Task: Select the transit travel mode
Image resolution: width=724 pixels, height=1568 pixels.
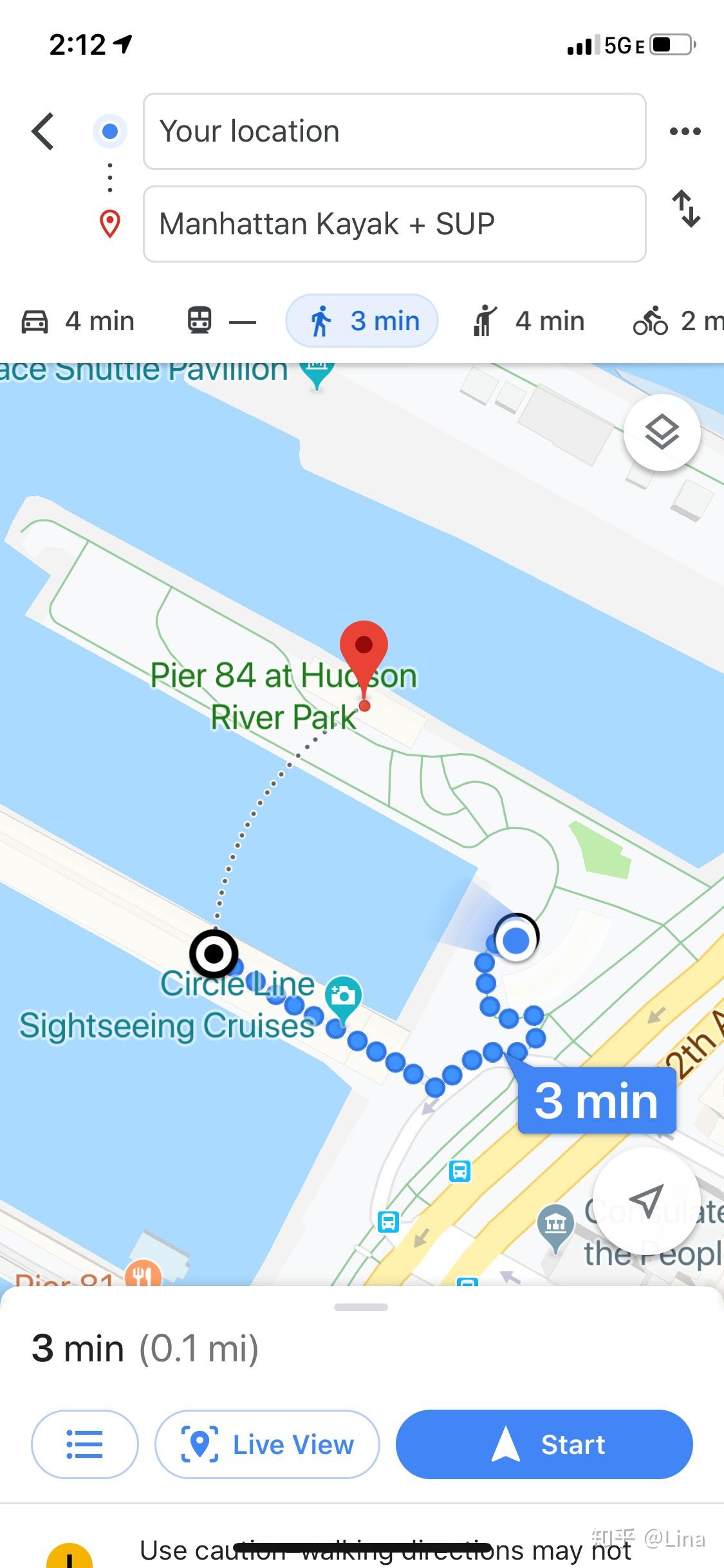Action: [220, 321]
